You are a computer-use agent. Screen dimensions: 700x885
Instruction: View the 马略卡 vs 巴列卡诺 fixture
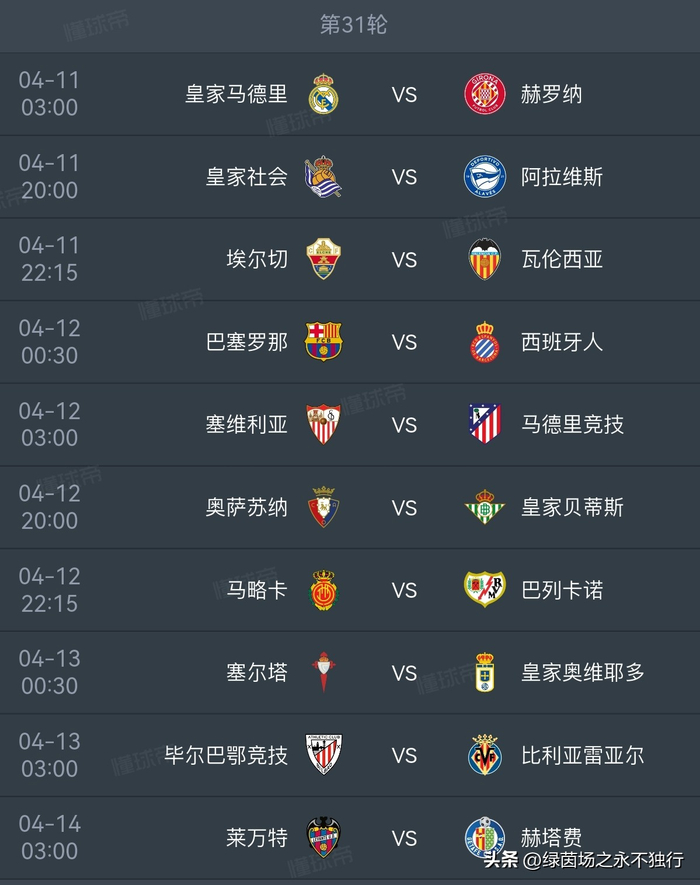coord(404,590)
